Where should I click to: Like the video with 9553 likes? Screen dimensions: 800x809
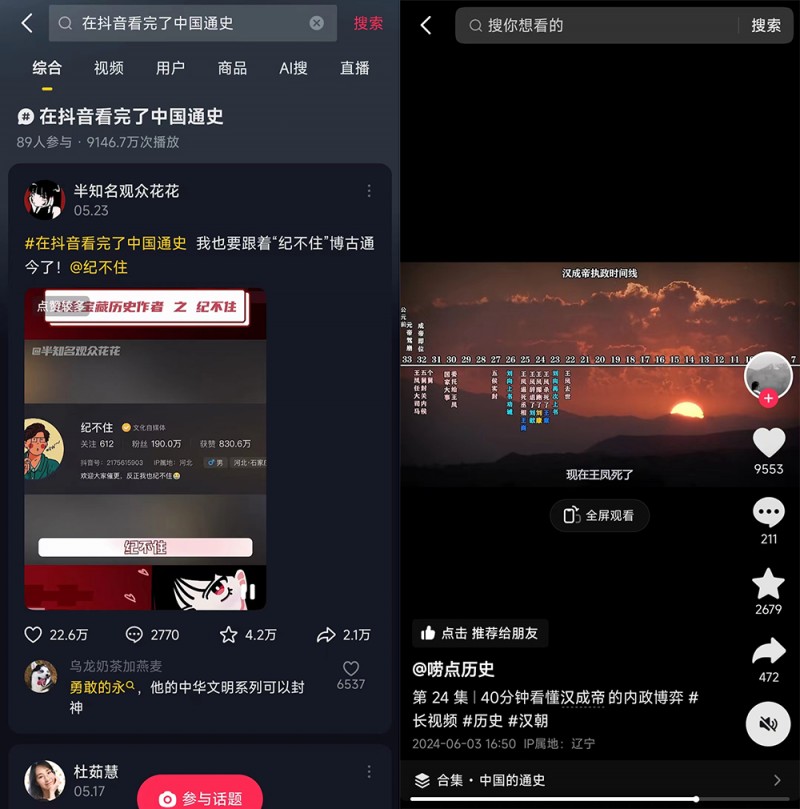[x=768, y=443]
